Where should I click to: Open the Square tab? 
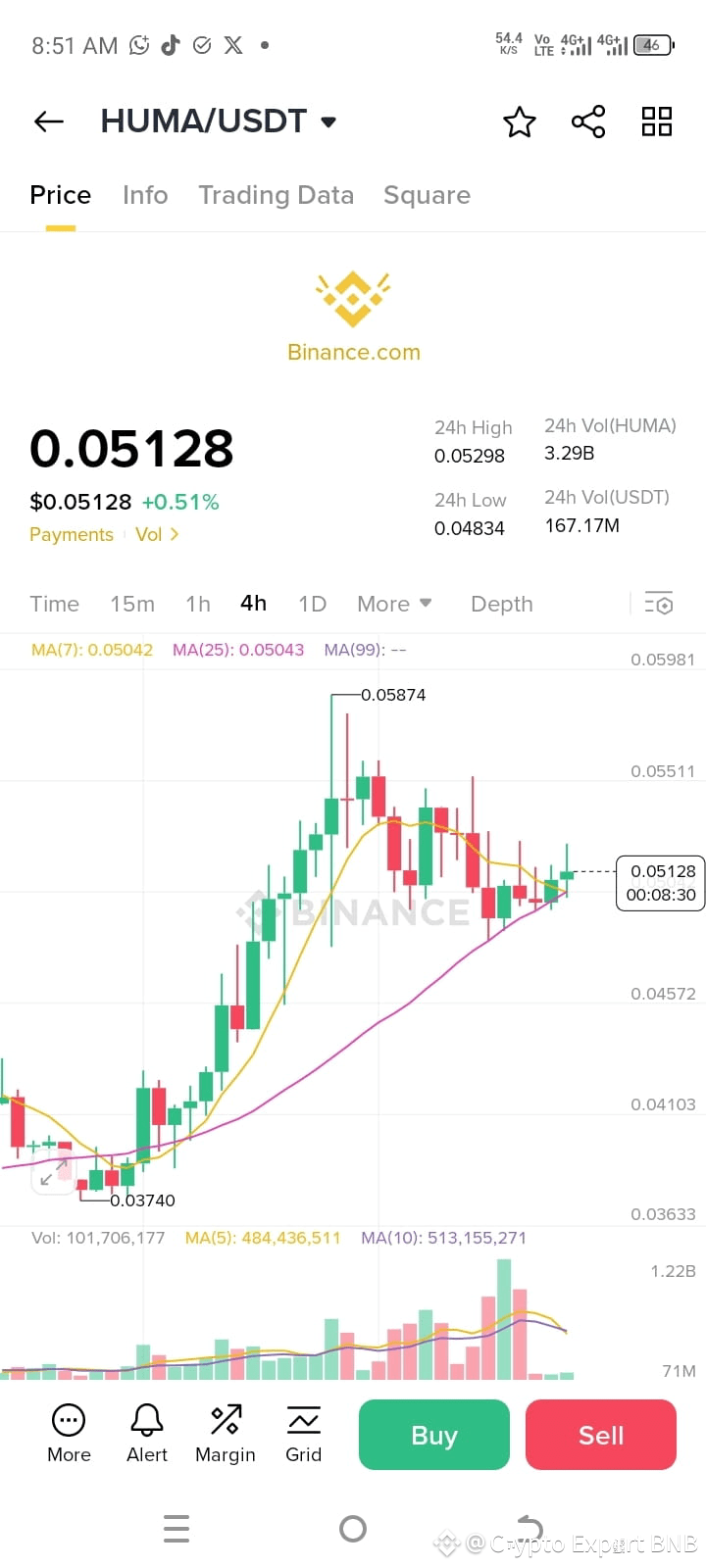427,195
